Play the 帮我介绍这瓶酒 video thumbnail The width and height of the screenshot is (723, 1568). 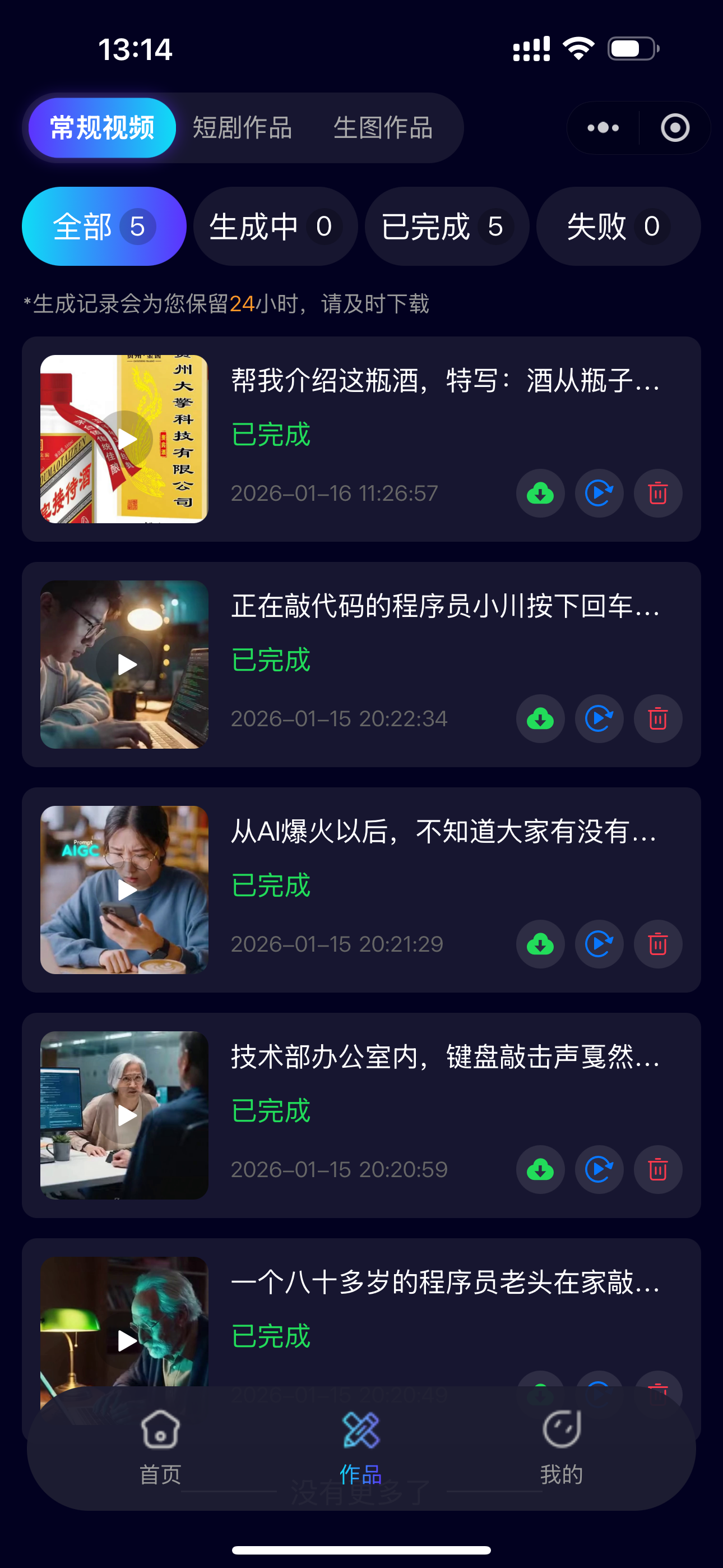(x=125, y=439)
